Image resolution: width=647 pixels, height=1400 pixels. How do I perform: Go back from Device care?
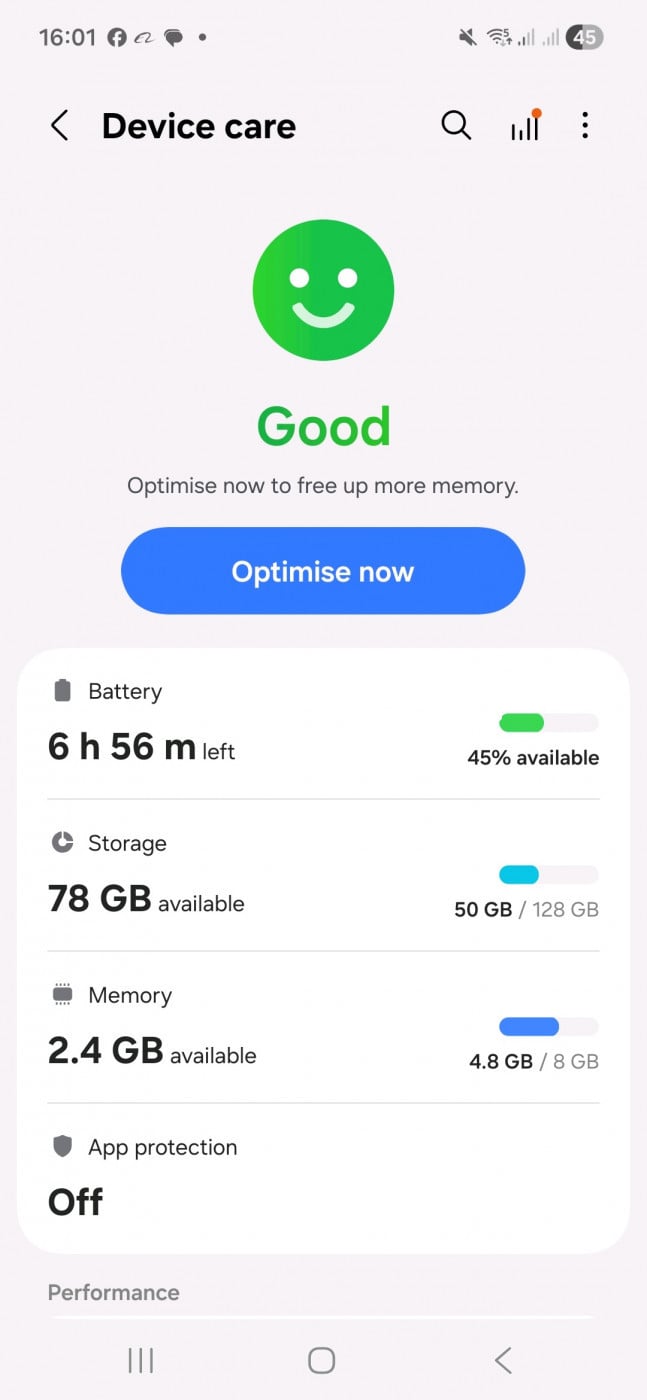point(60,126)
